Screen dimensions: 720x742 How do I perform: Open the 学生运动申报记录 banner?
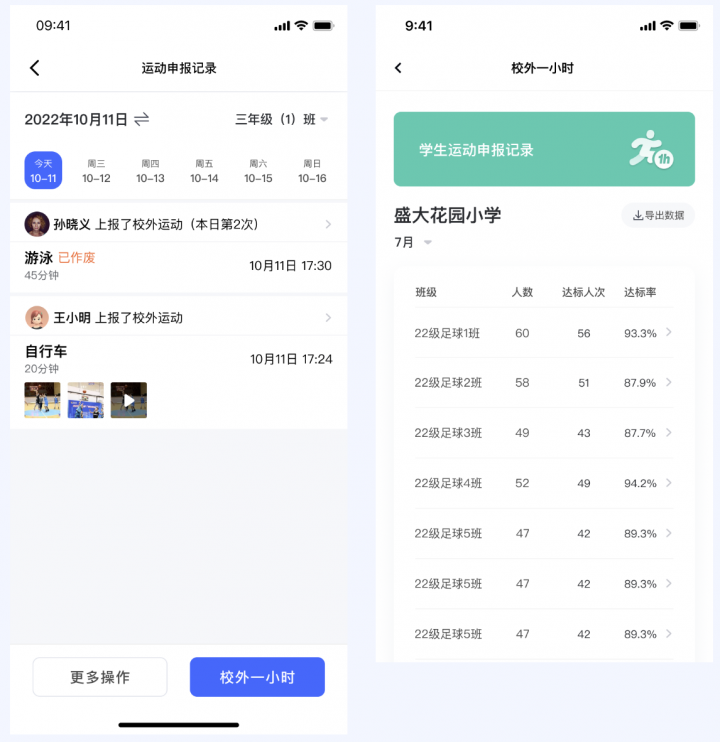click(x=544, y=149)
